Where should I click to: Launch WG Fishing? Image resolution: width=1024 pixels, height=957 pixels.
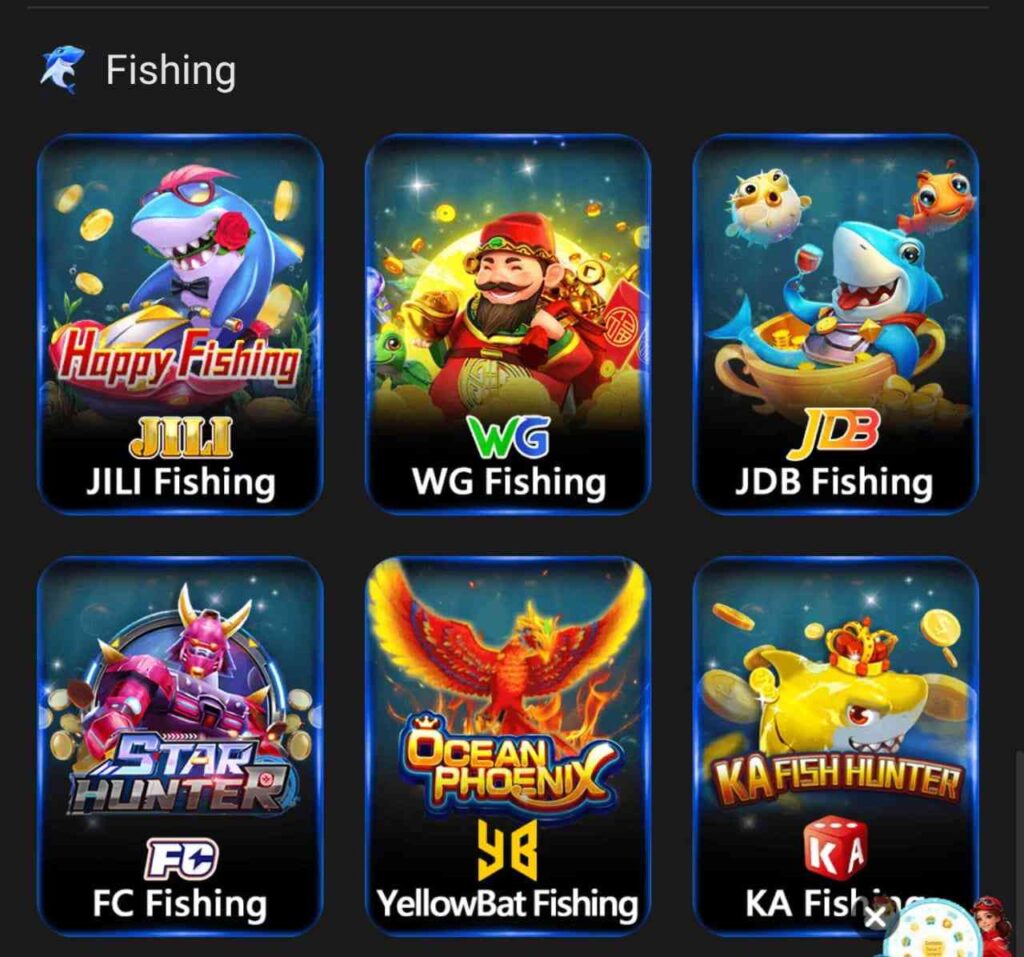point(508,323)
